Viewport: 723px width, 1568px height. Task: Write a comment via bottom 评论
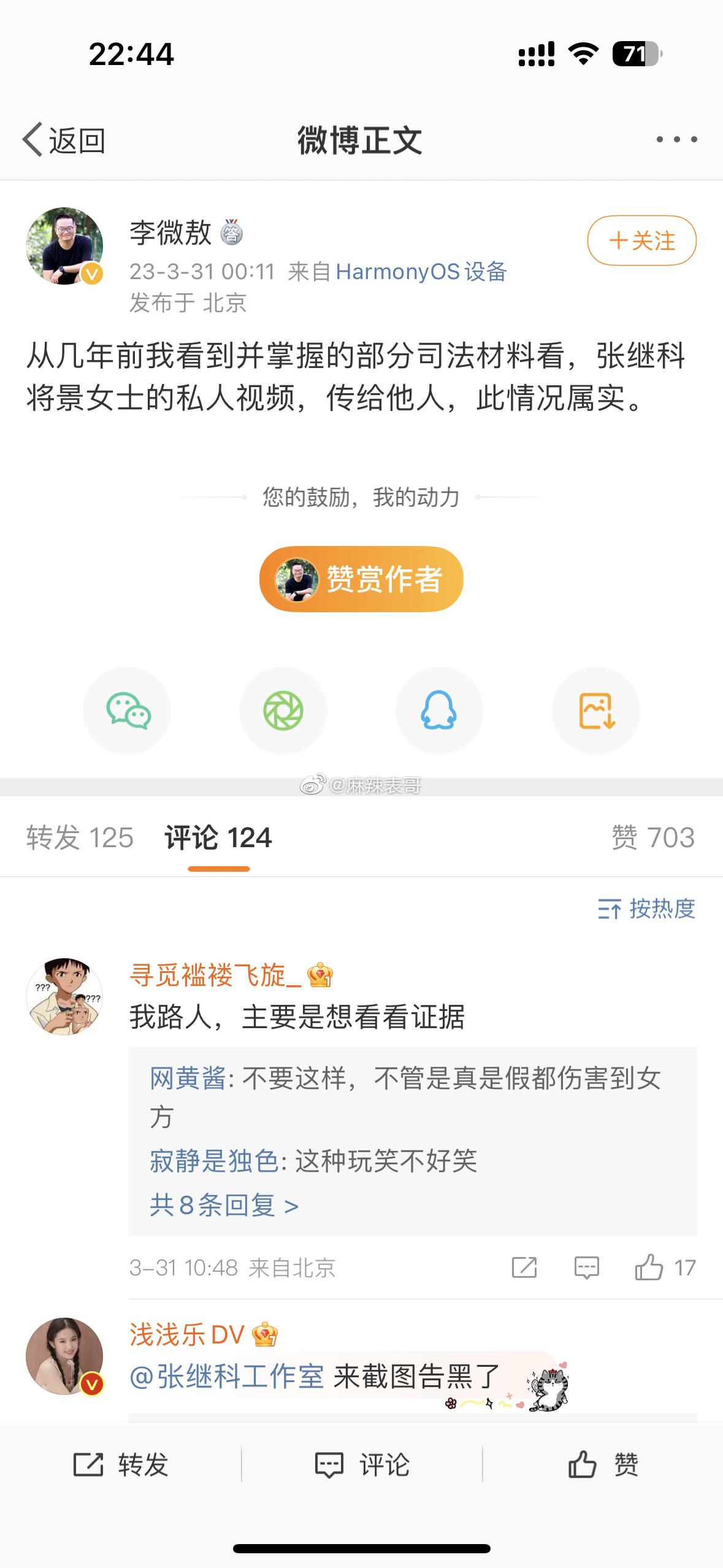tap(362, 1465)
